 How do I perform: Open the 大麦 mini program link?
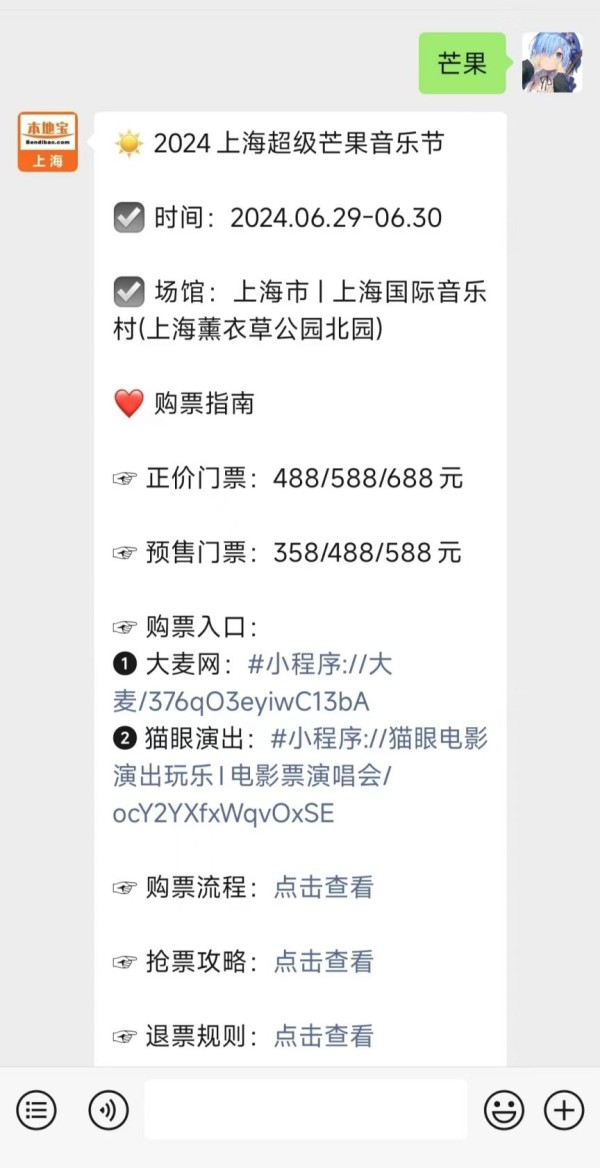[x=252, y=683]
